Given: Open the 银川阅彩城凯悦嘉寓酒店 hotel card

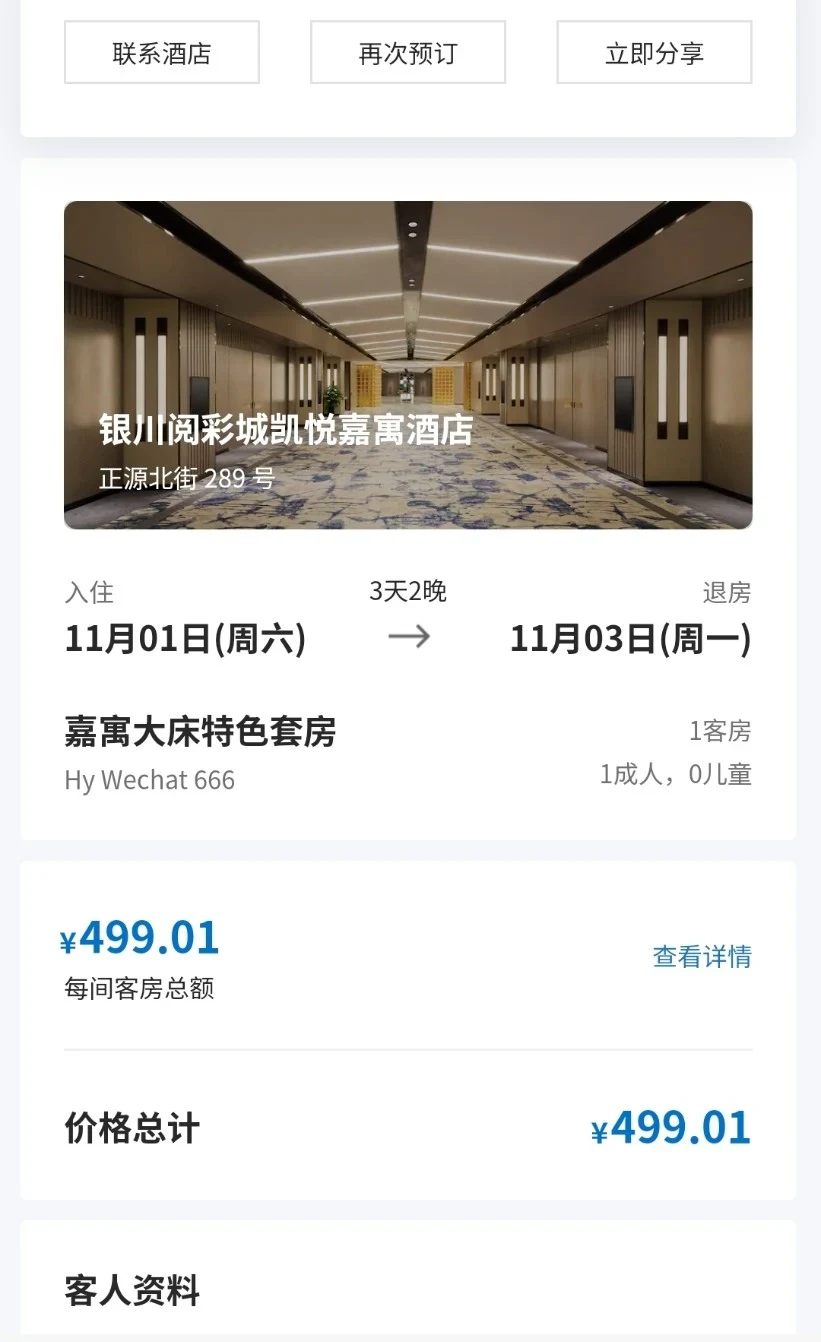Looking at the screenshot, I should click(x=408, y=365).
